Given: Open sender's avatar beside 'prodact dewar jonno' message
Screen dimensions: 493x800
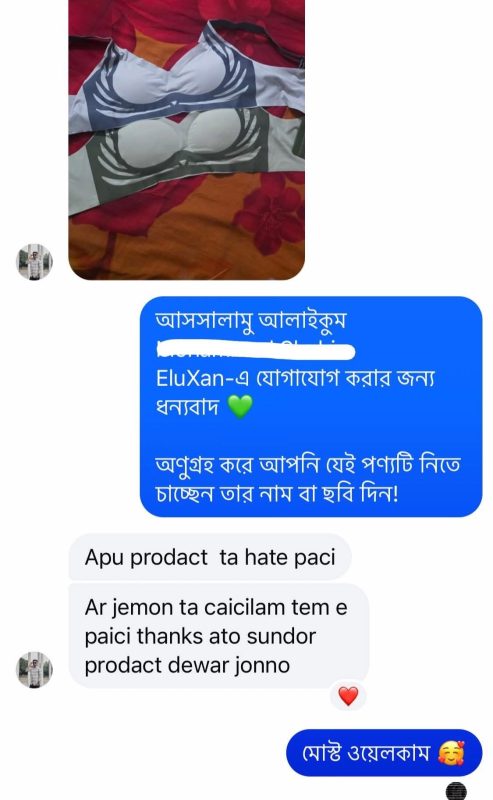Looking at the screenshot, I should pos(34,670).
